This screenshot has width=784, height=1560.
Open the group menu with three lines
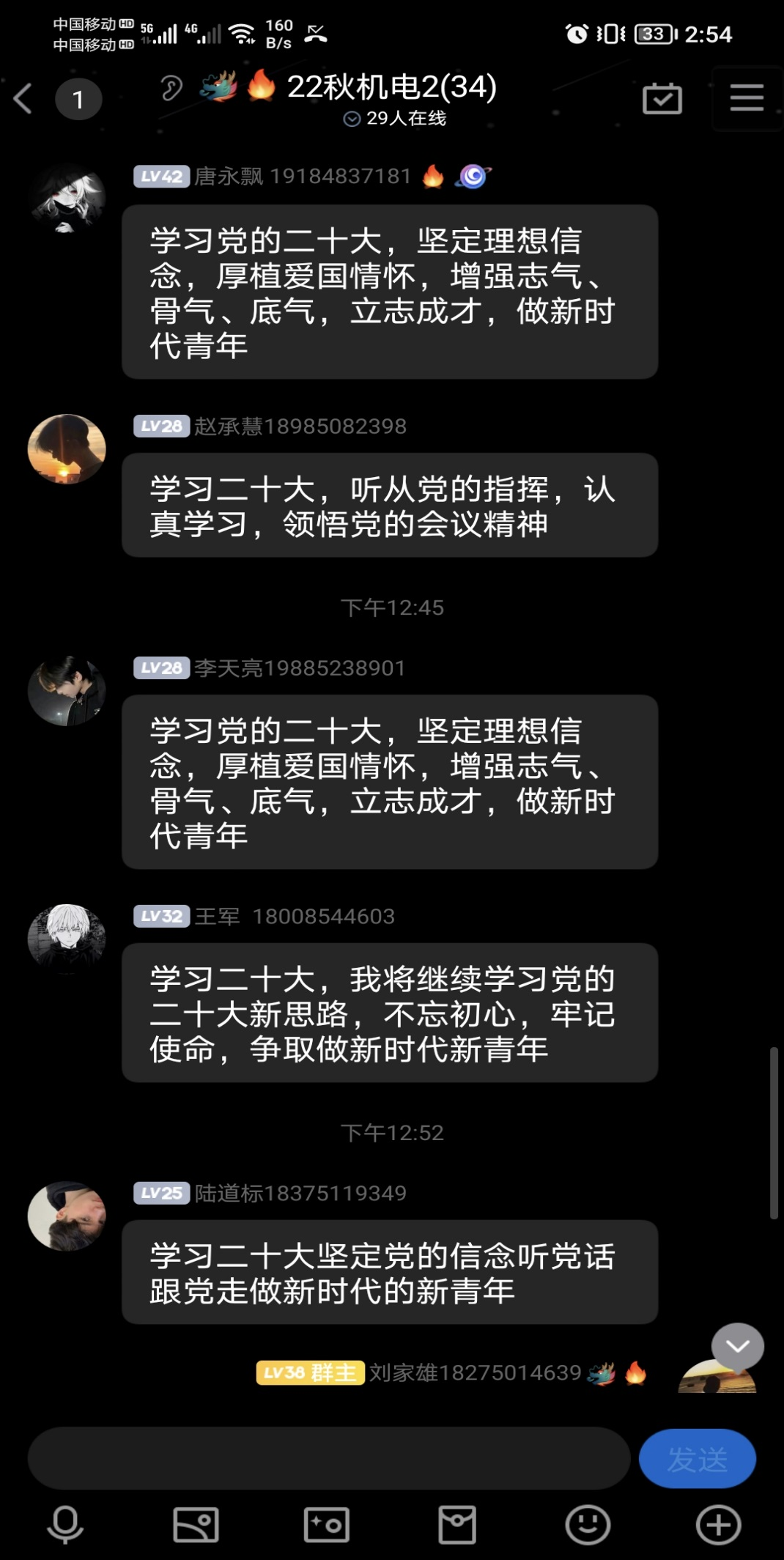(746, 98)
